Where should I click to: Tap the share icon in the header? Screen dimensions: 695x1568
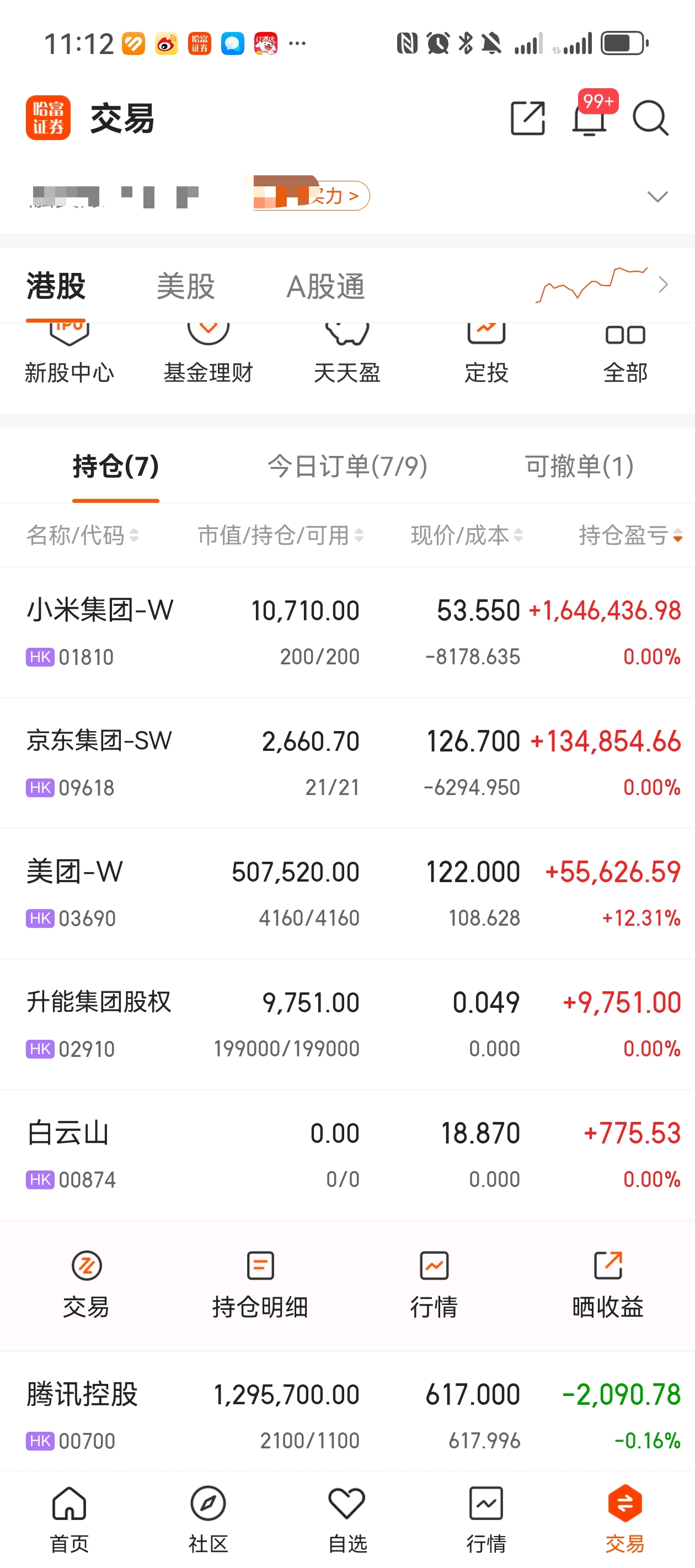point(527,118)
